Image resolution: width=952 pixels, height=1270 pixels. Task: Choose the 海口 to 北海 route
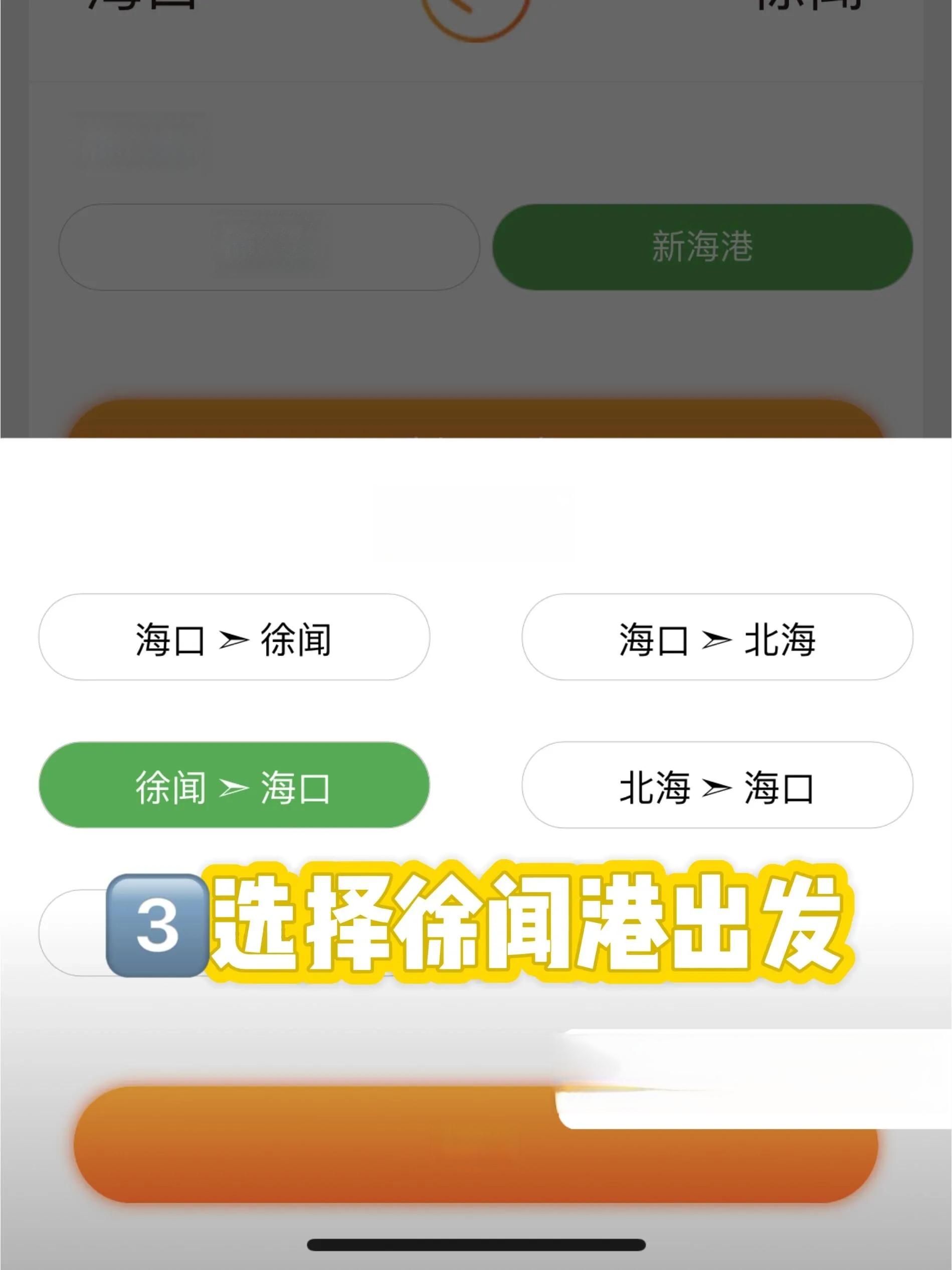click(x=717, y=638)
